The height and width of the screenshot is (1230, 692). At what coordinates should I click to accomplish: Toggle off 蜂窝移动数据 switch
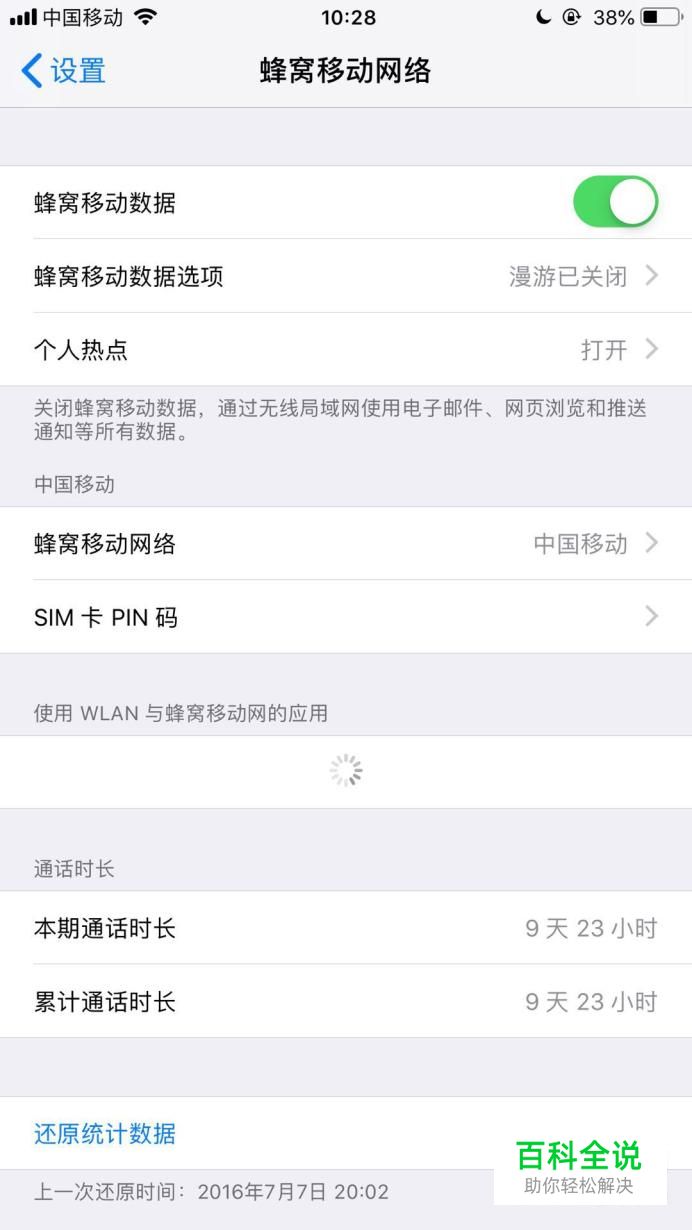click(615, 202)
